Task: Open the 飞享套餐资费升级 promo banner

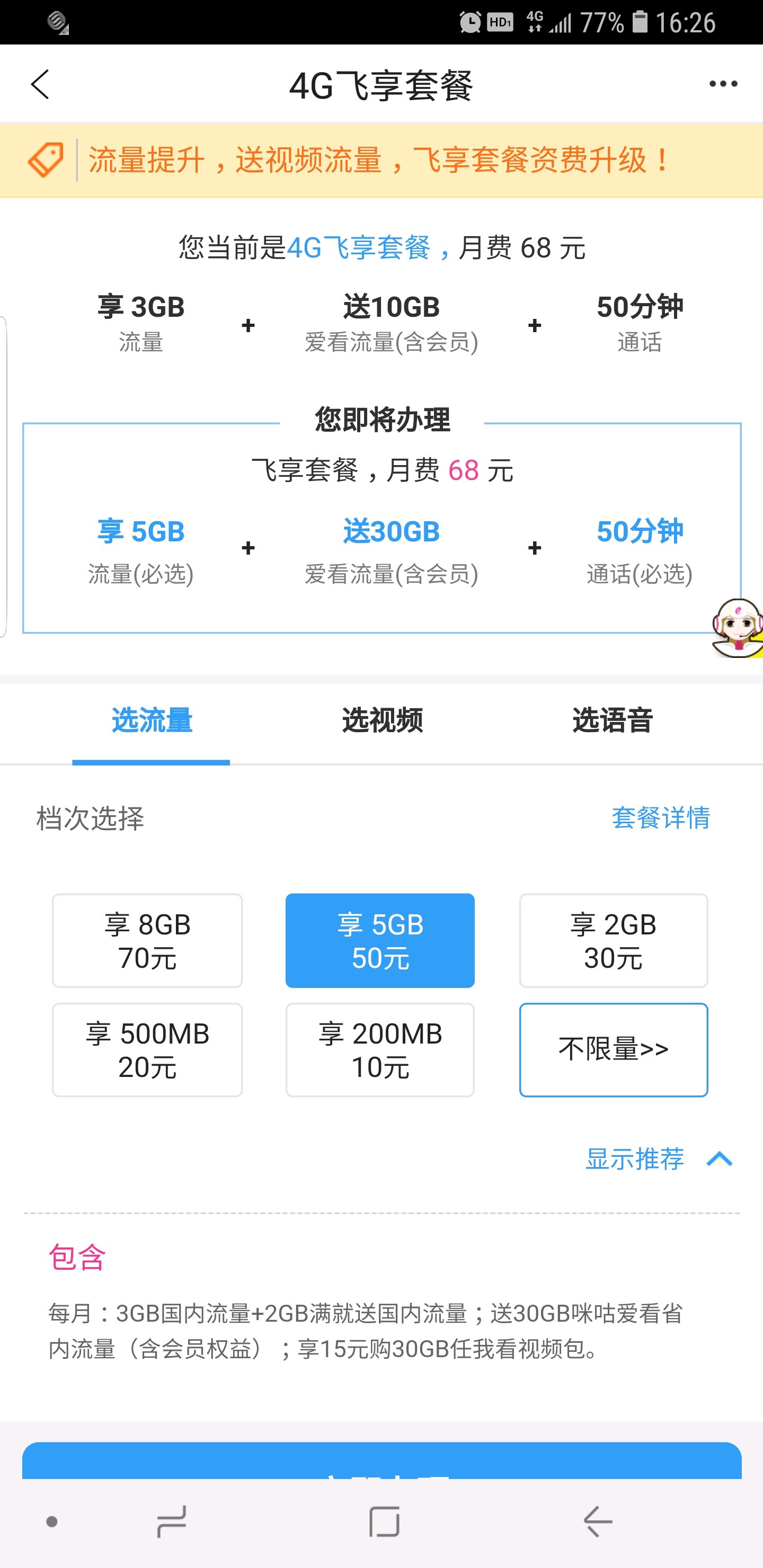Action: [380, 161]
